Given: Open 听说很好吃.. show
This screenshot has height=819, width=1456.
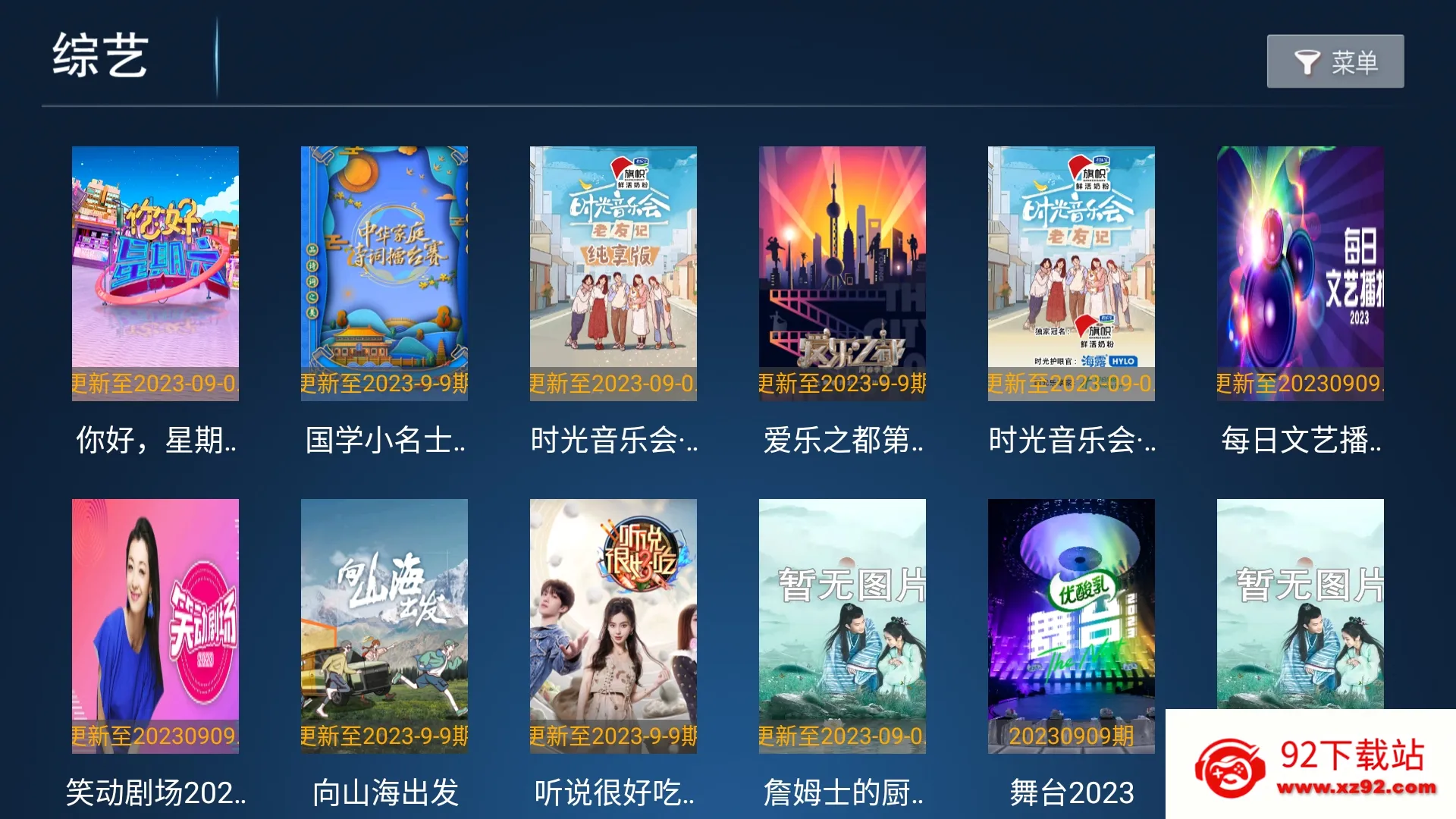Looking at the screenshot, I should click(x=613, y=626).
